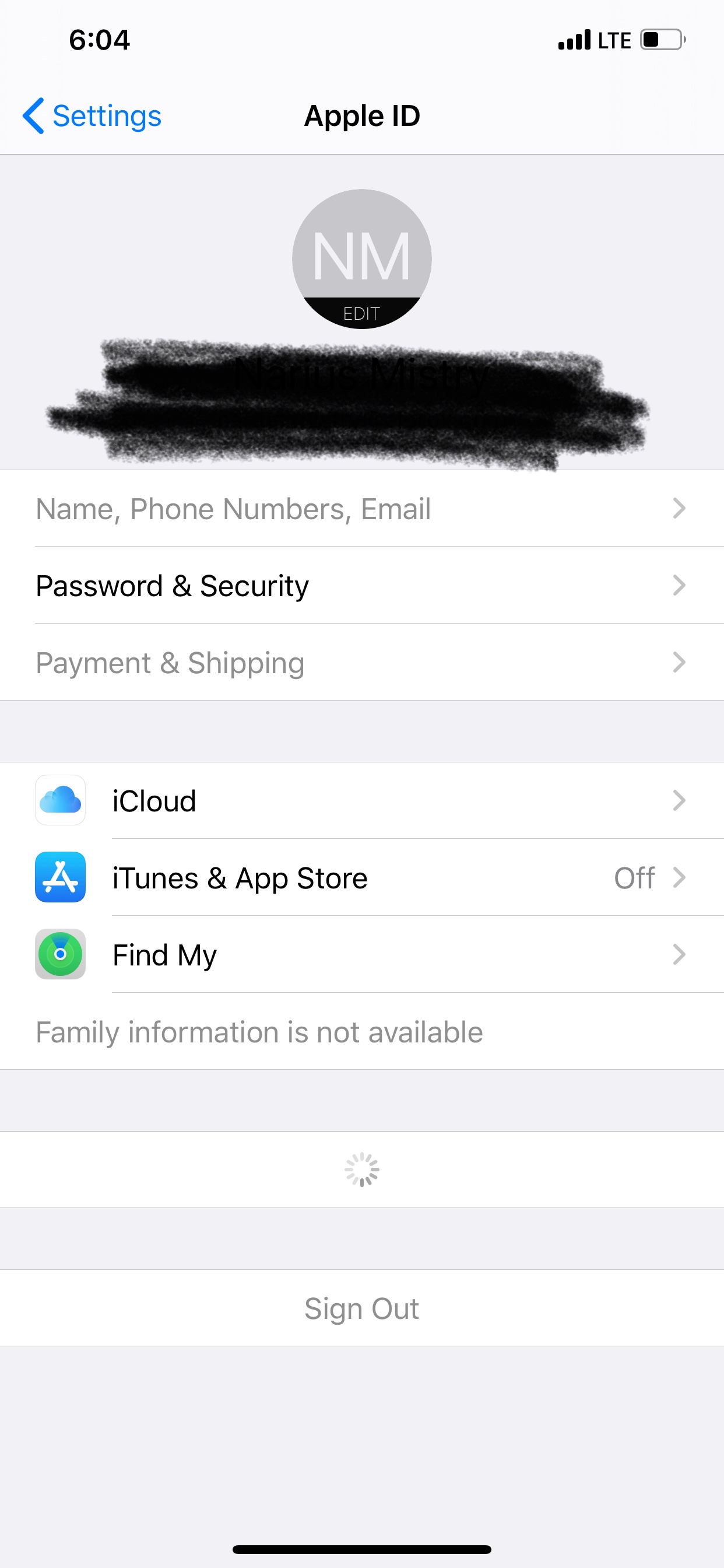The width and height of the screenshot is (724, 1568).
Task: Tap Sign Out
Action: pyautogui.click(x=362, y=1308)
